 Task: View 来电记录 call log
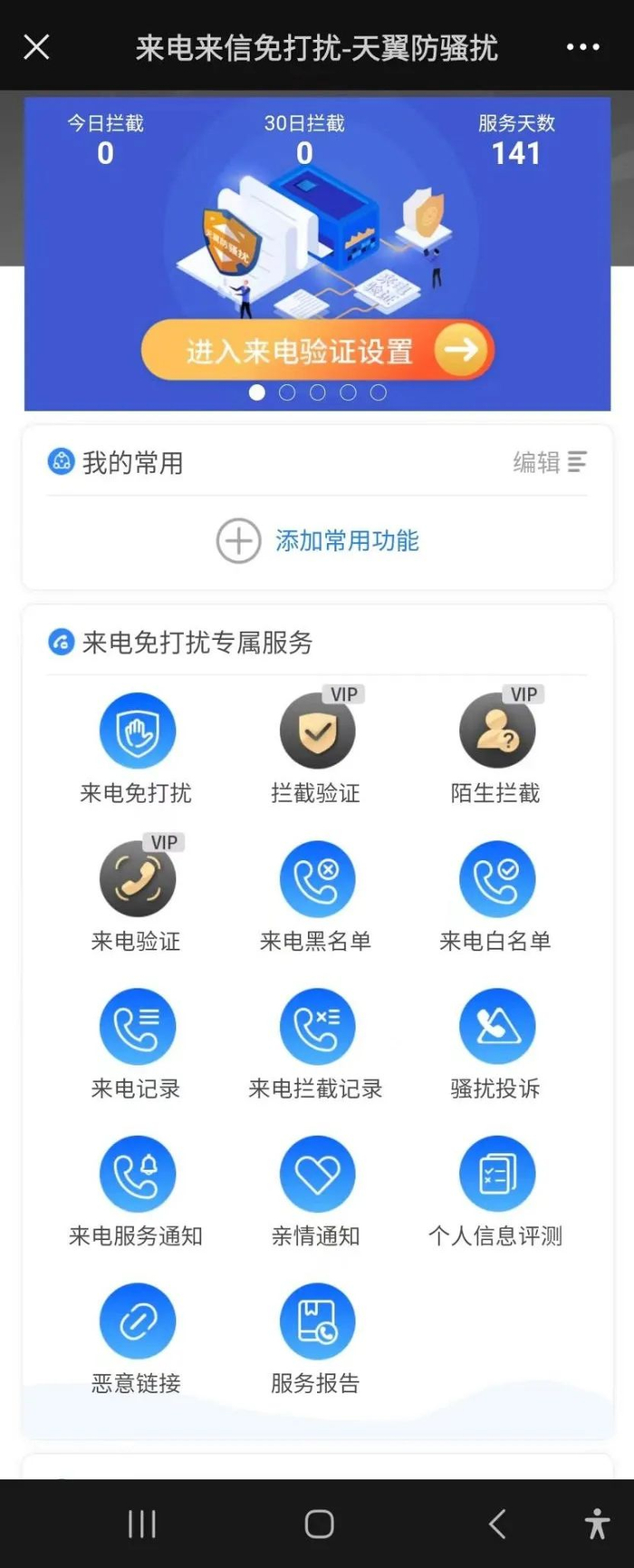click(x=137, y=1027)
